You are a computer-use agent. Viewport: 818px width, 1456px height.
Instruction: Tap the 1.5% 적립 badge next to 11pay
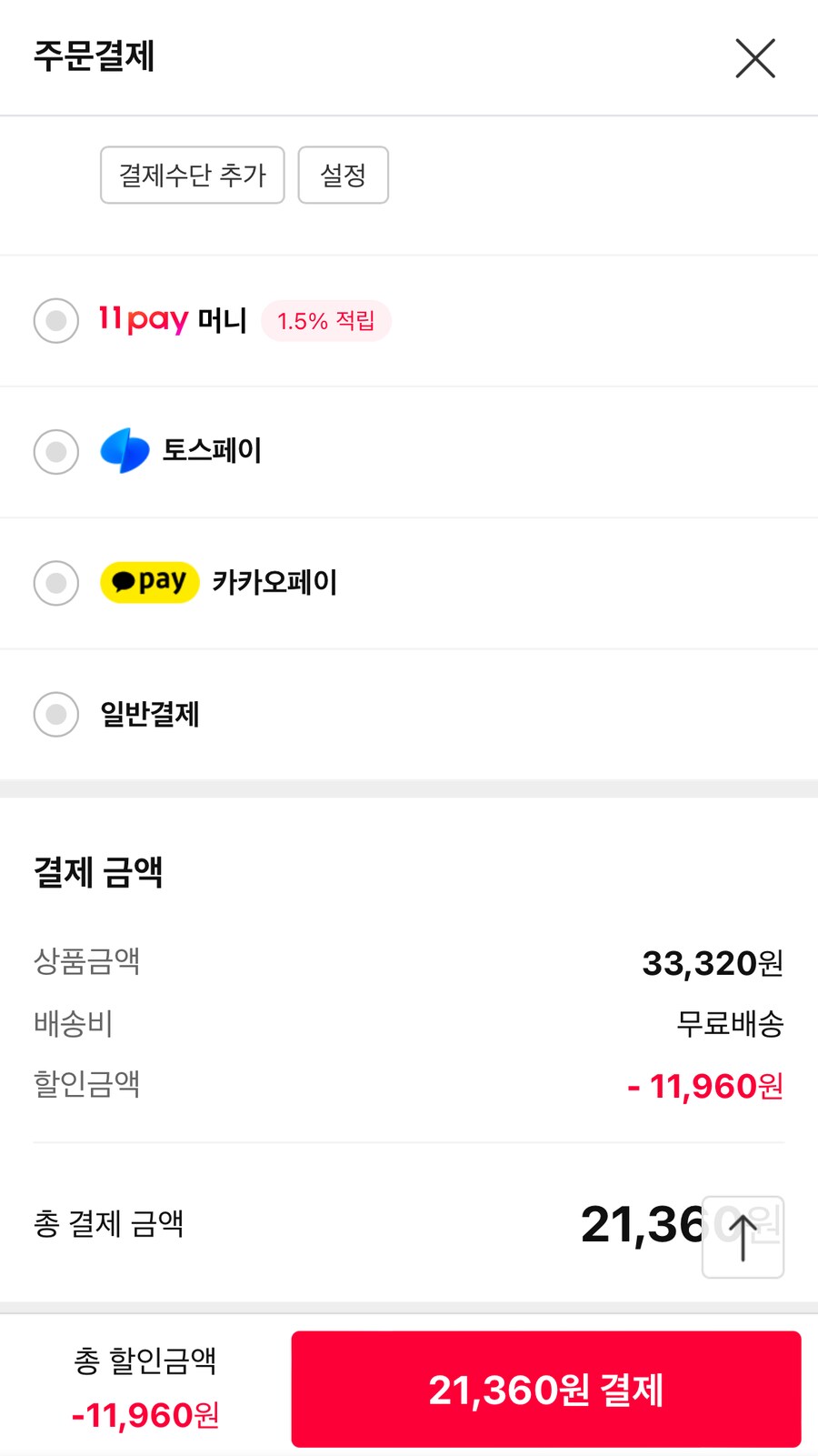[325, 321]
